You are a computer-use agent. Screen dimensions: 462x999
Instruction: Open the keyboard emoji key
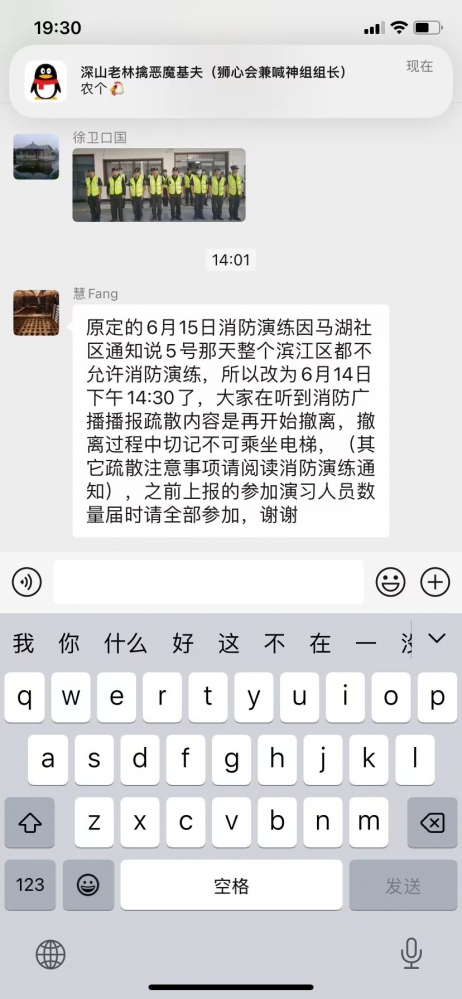point(89,885)
